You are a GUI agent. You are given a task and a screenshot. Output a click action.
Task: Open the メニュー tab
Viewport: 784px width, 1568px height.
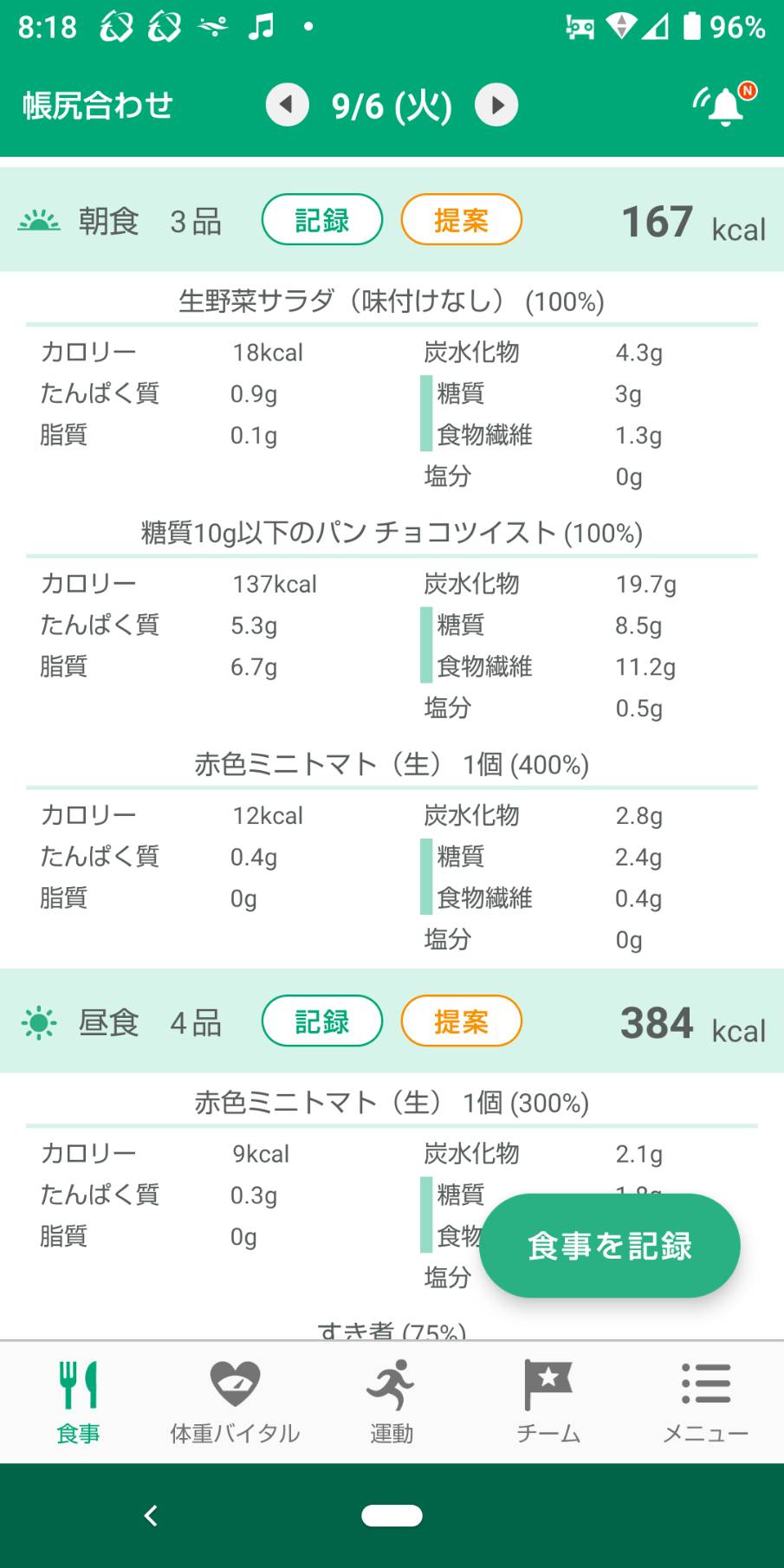[705, 1403]
